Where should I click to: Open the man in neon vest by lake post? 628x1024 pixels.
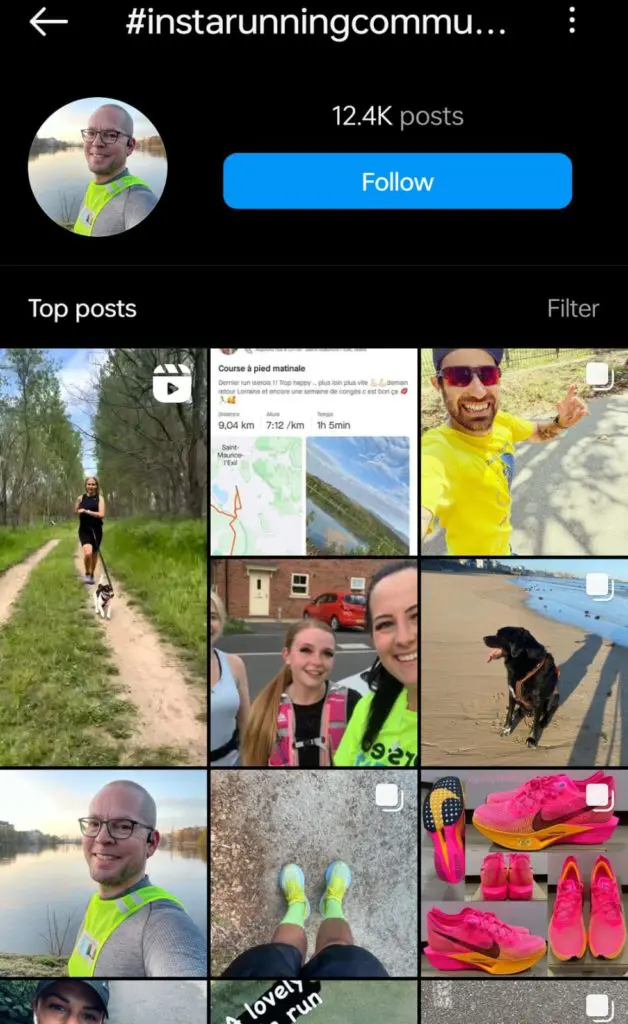tap(103, 872)
